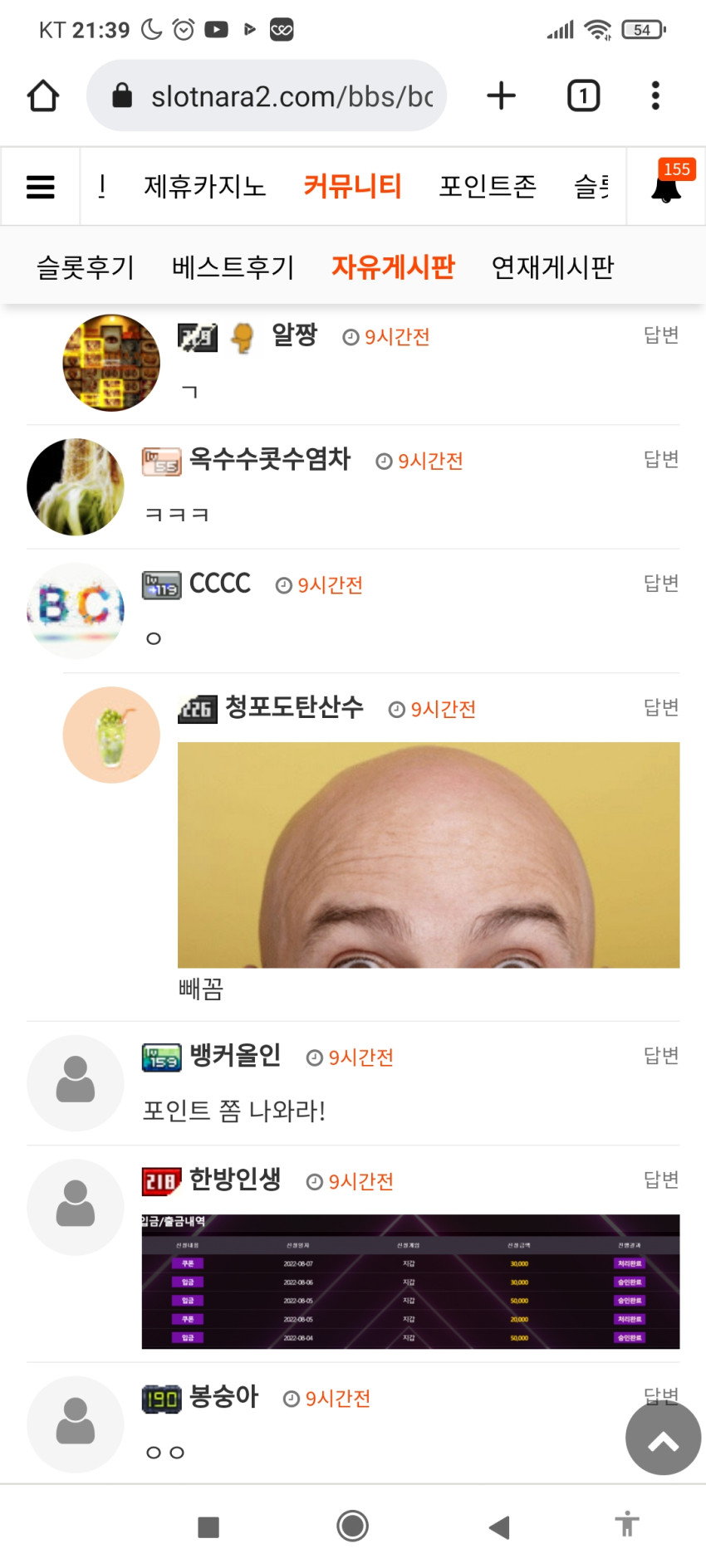This screenshot has height=1568, width=706.
Task: Go to the browser home page
Action: click(x=43, y=95)
